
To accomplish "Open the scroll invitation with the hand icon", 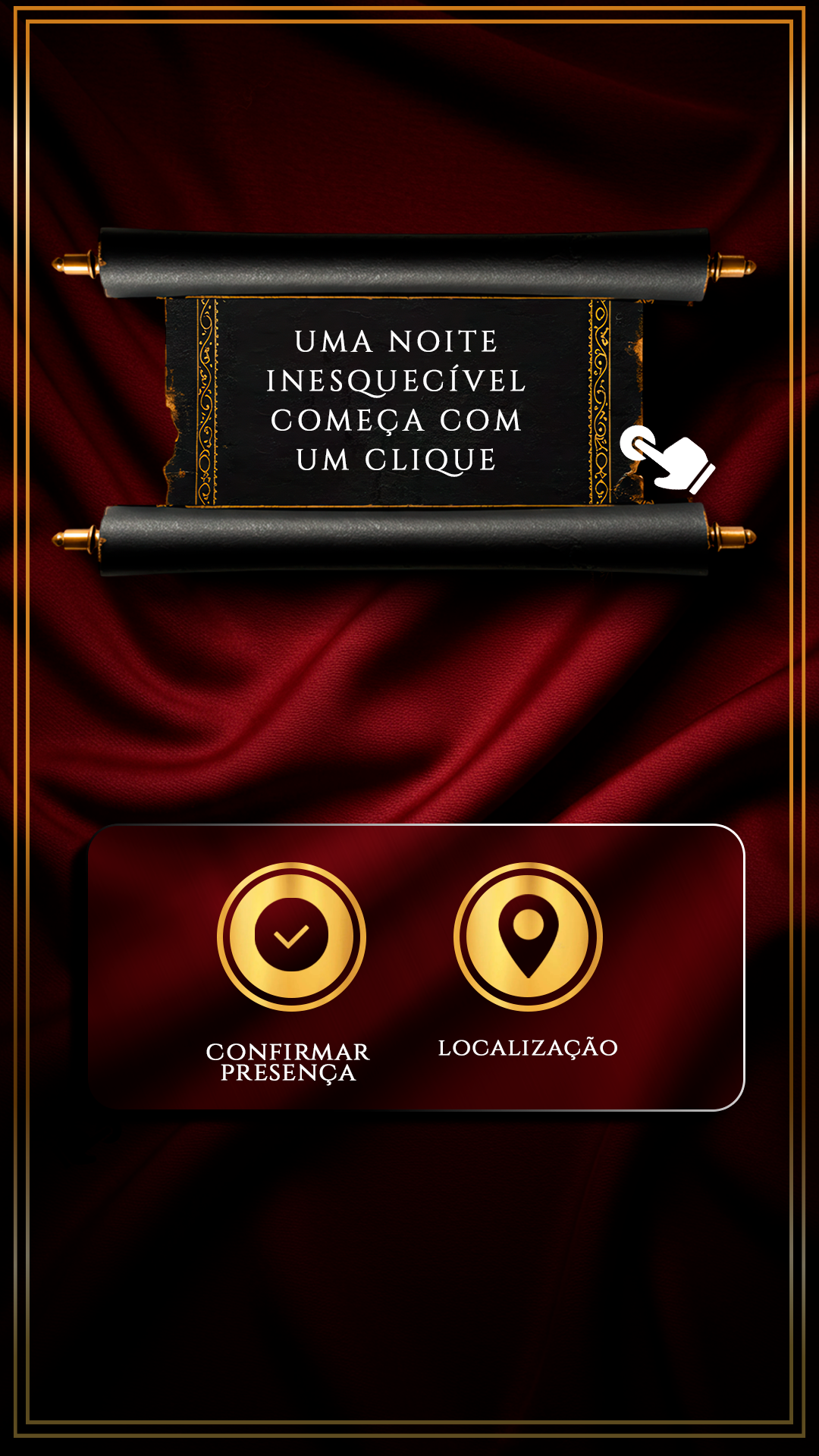I will pos(403,402).
